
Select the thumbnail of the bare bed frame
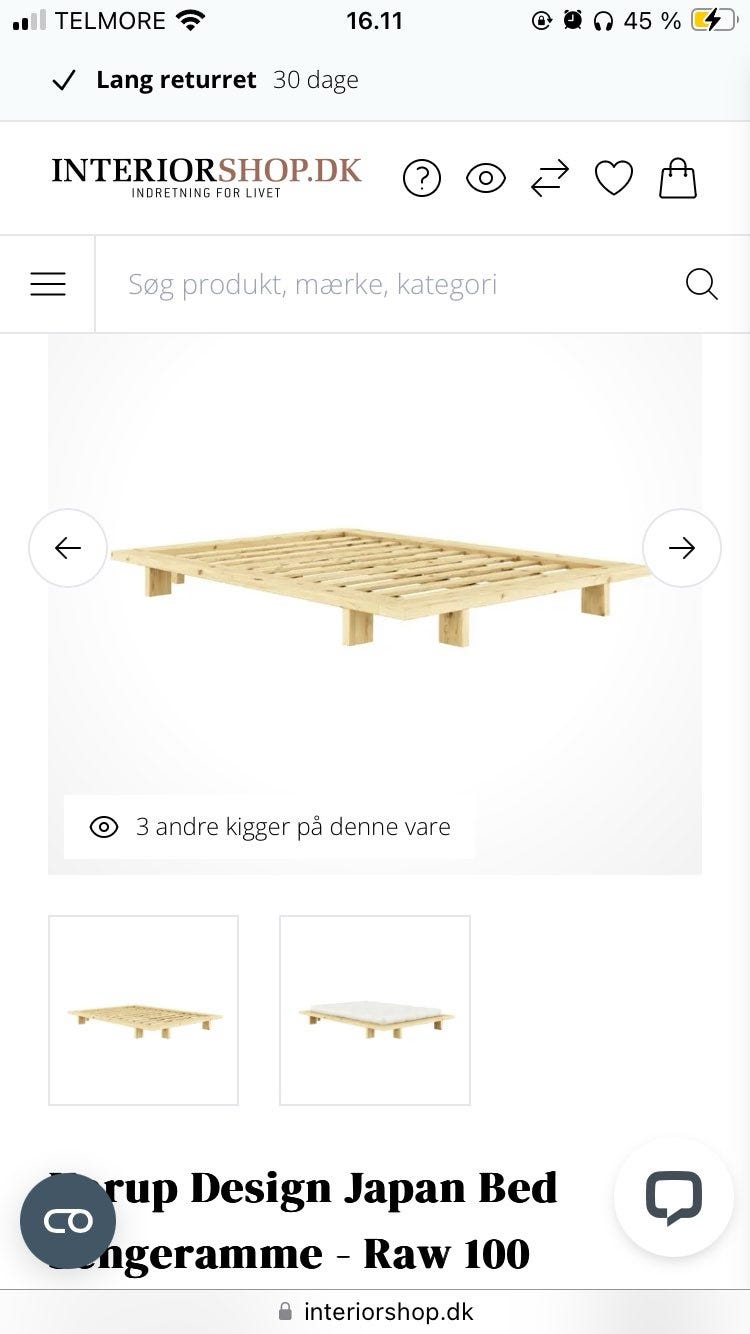[x=144, y=1010]
